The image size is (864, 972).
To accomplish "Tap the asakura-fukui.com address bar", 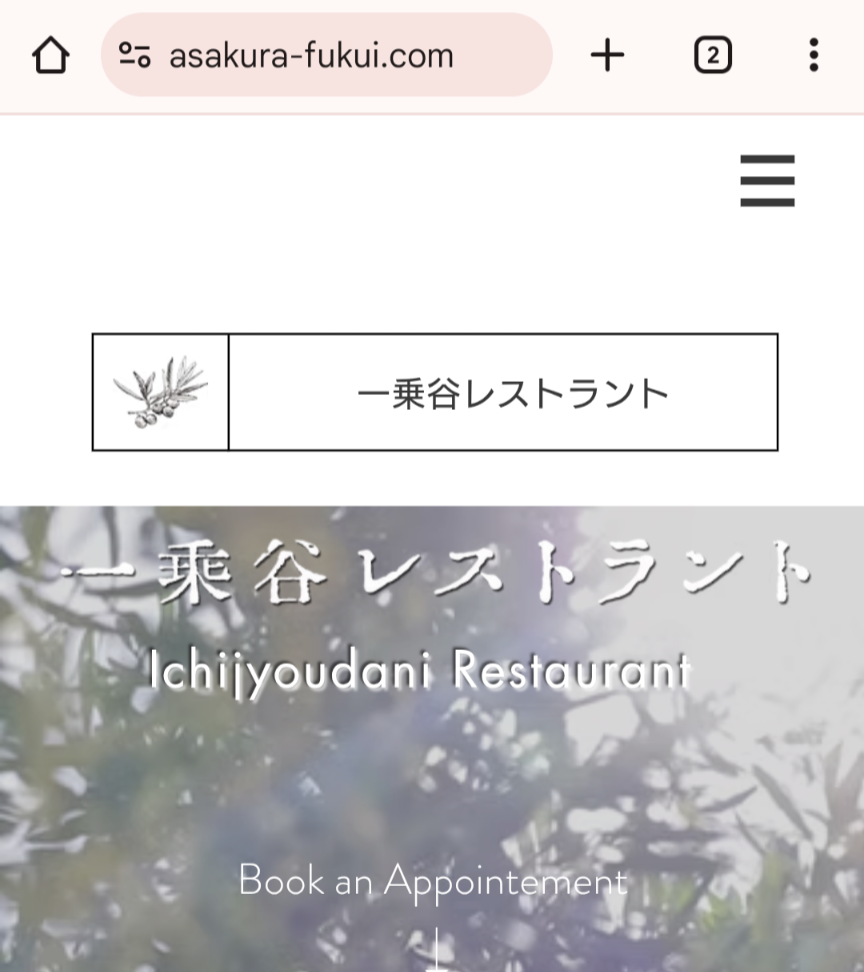I will [326, 56].
